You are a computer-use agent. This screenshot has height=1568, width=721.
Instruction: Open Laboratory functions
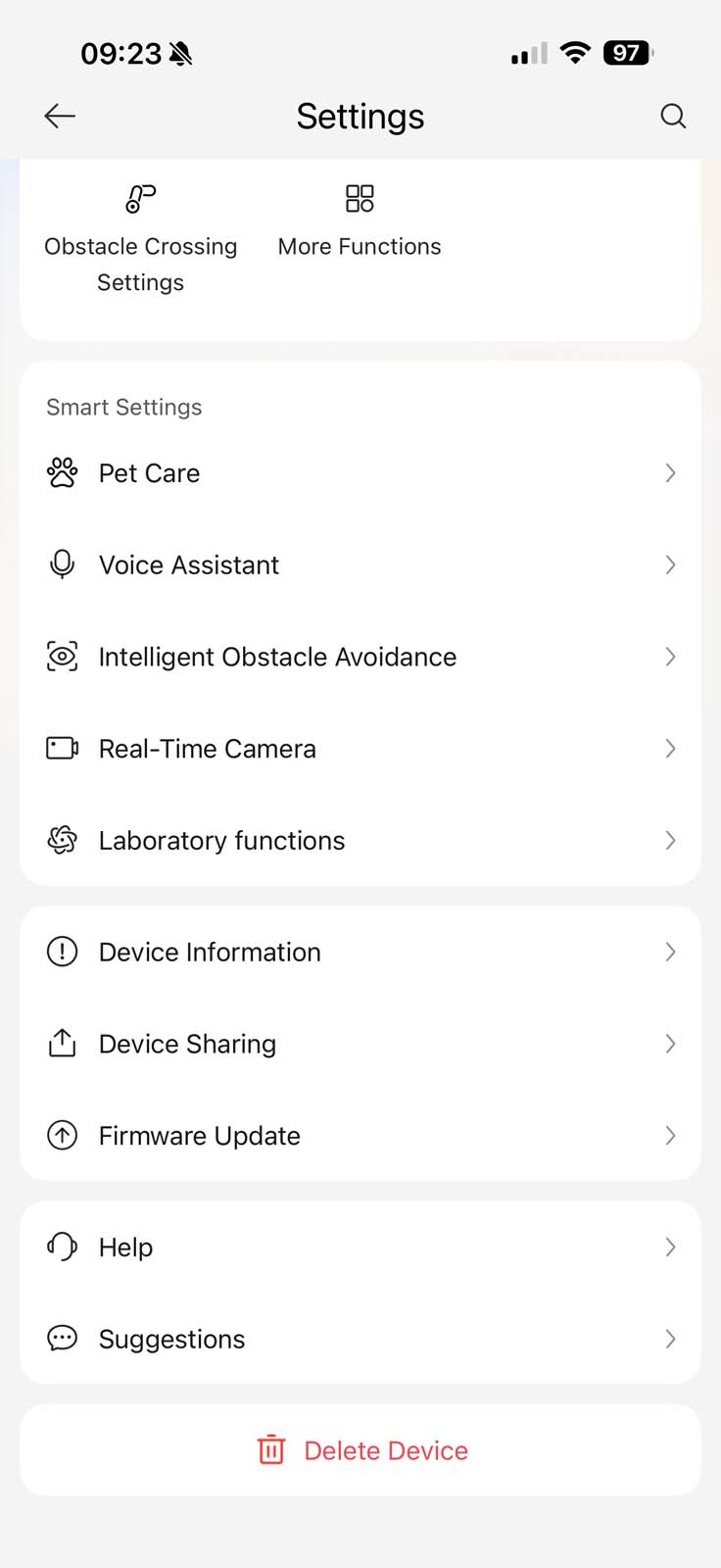360,841
